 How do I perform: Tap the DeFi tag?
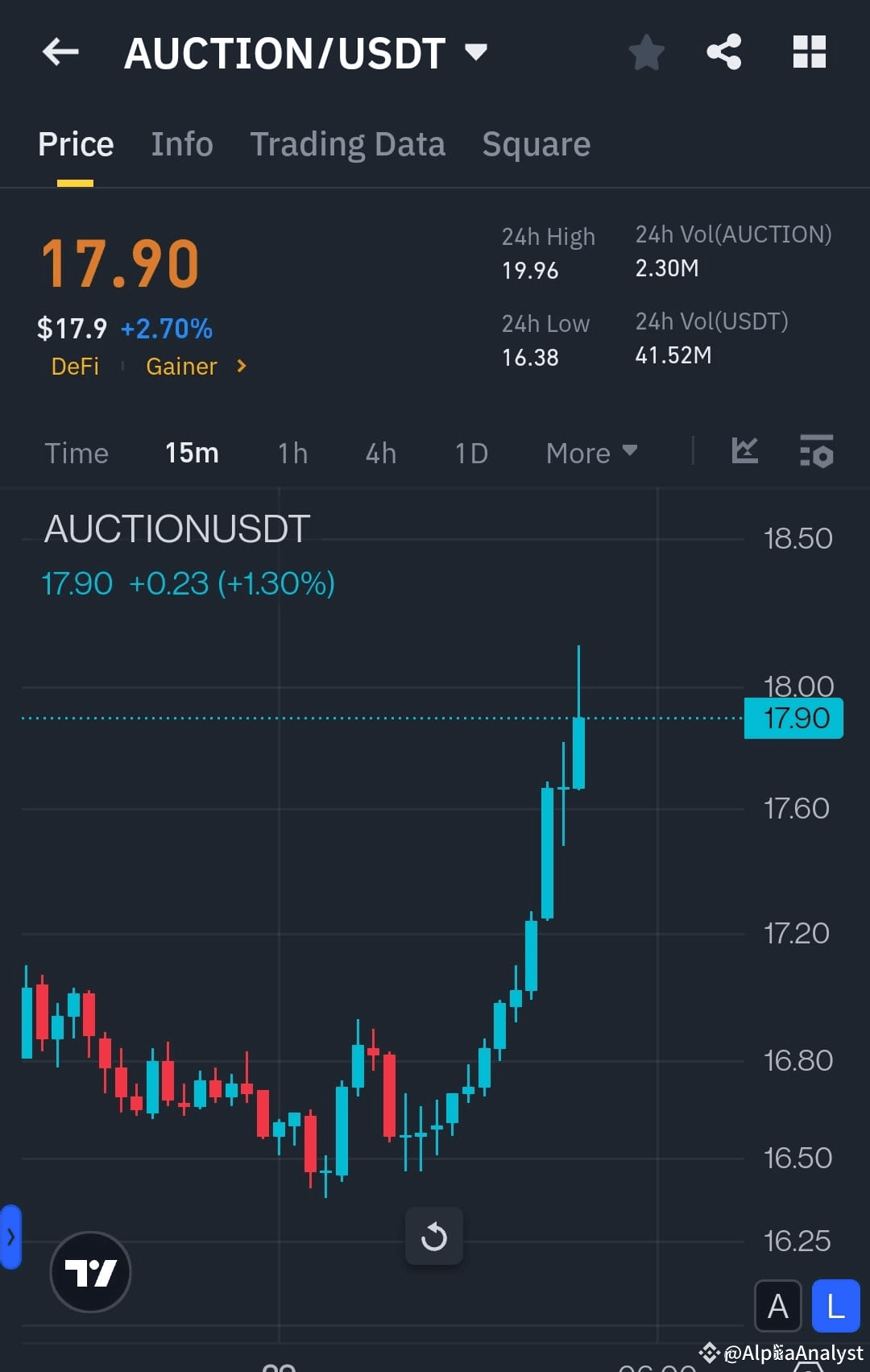(x=75, y=367)
